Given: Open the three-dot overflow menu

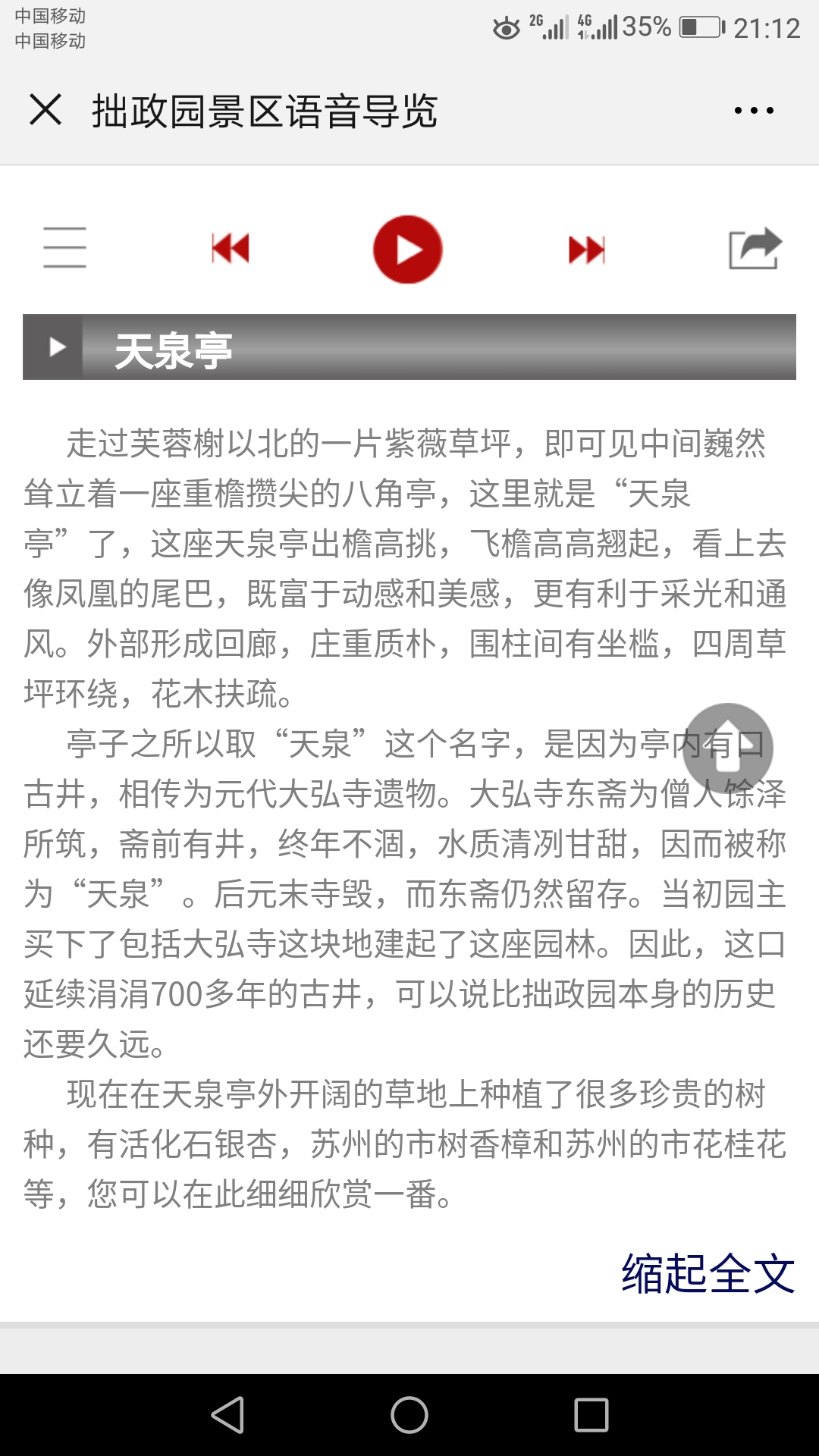Looking at the screenshot, I should click(x=754, y=111).
